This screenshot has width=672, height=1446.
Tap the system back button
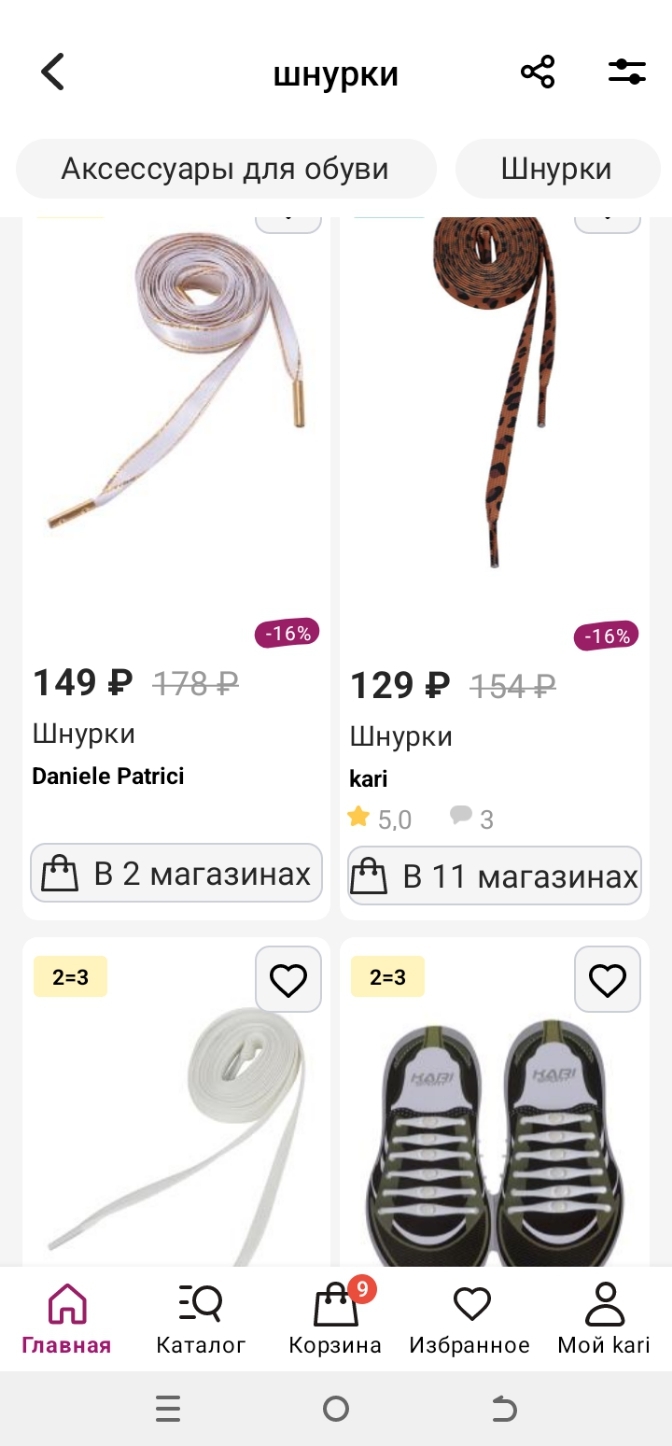tap(505, 1409)
